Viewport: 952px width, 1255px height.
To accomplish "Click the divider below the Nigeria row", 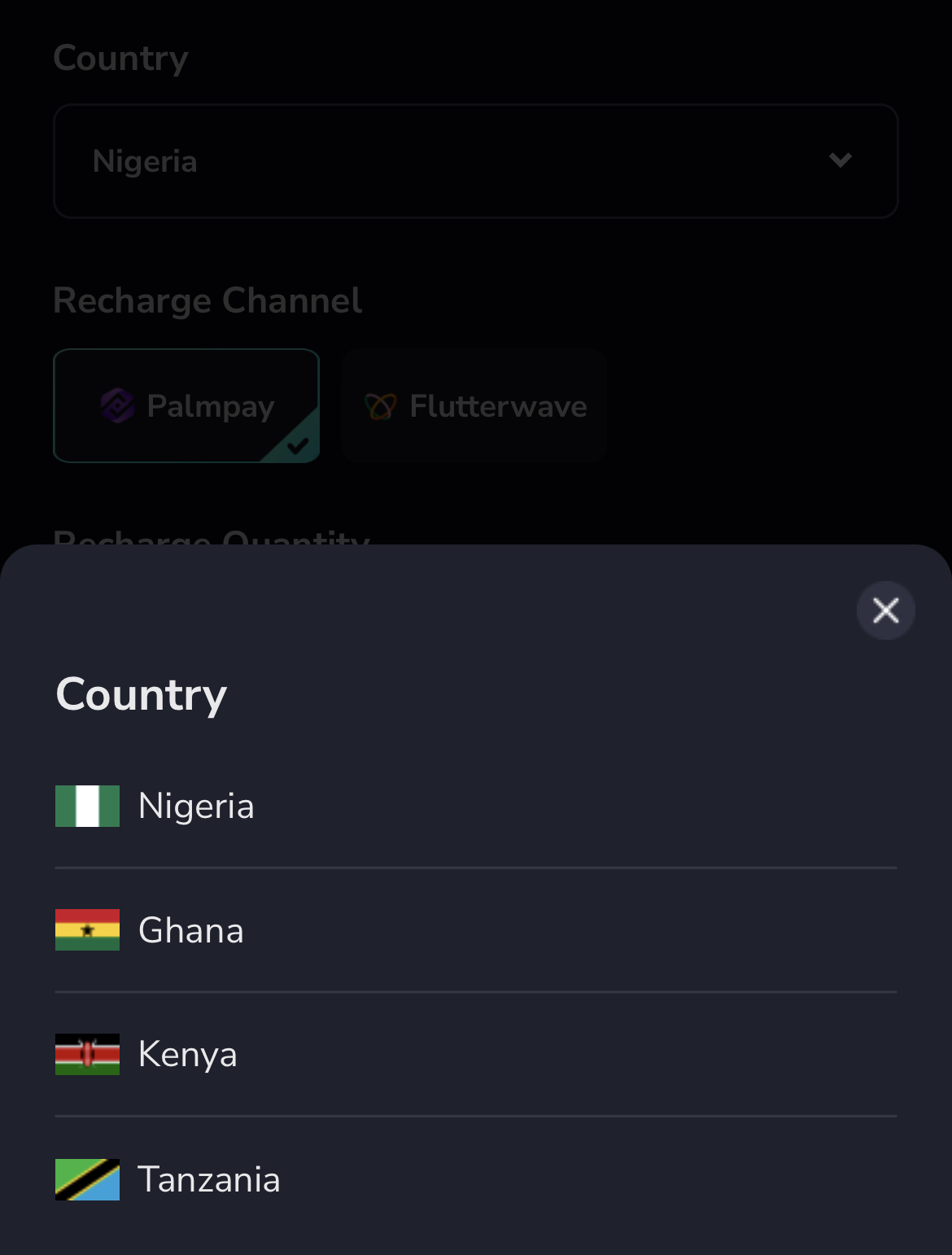I will pyautogui.click(x=475, y=868).
